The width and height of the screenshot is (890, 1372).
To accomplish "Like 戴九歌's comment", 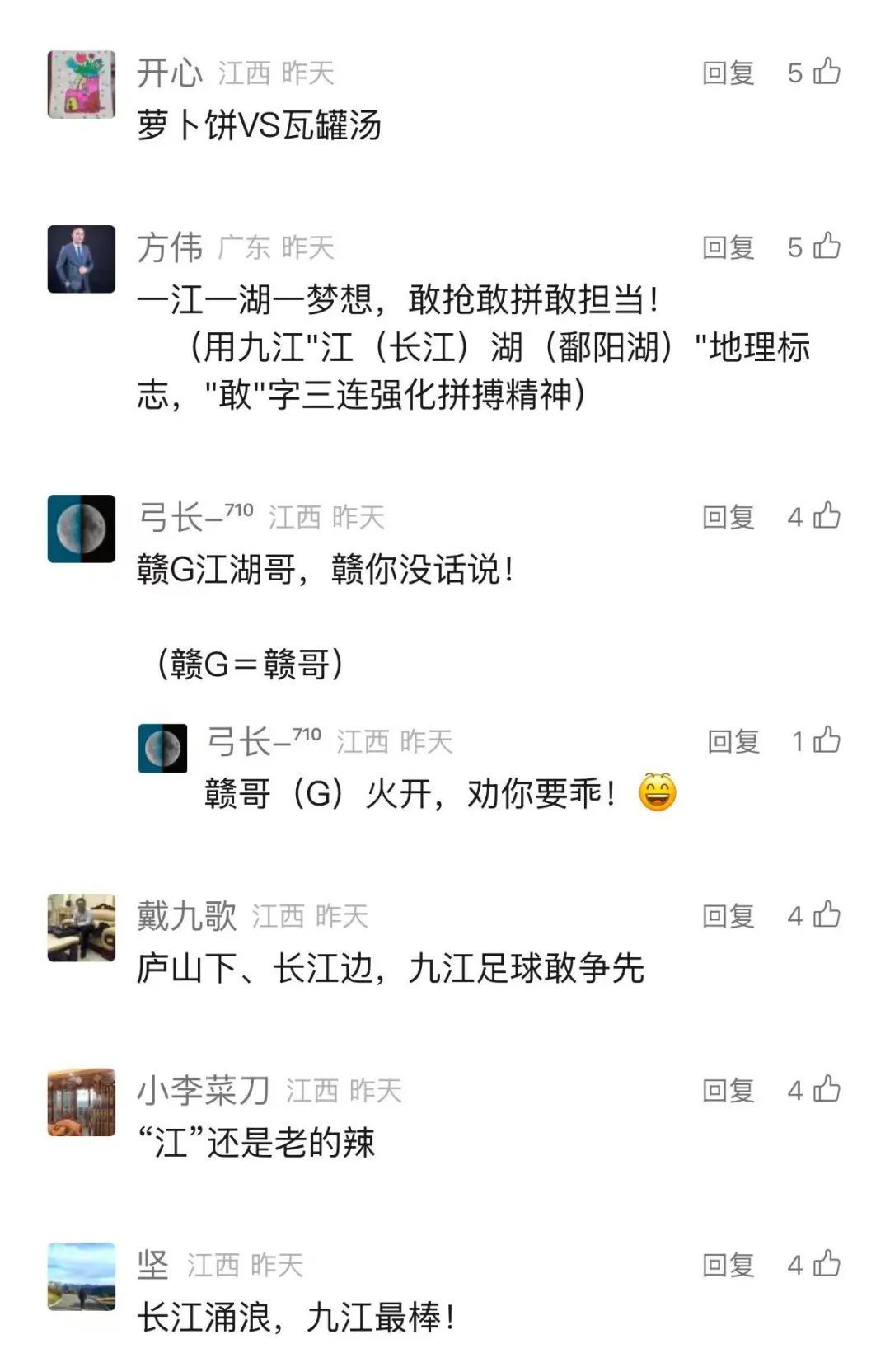I will [827, 915].
